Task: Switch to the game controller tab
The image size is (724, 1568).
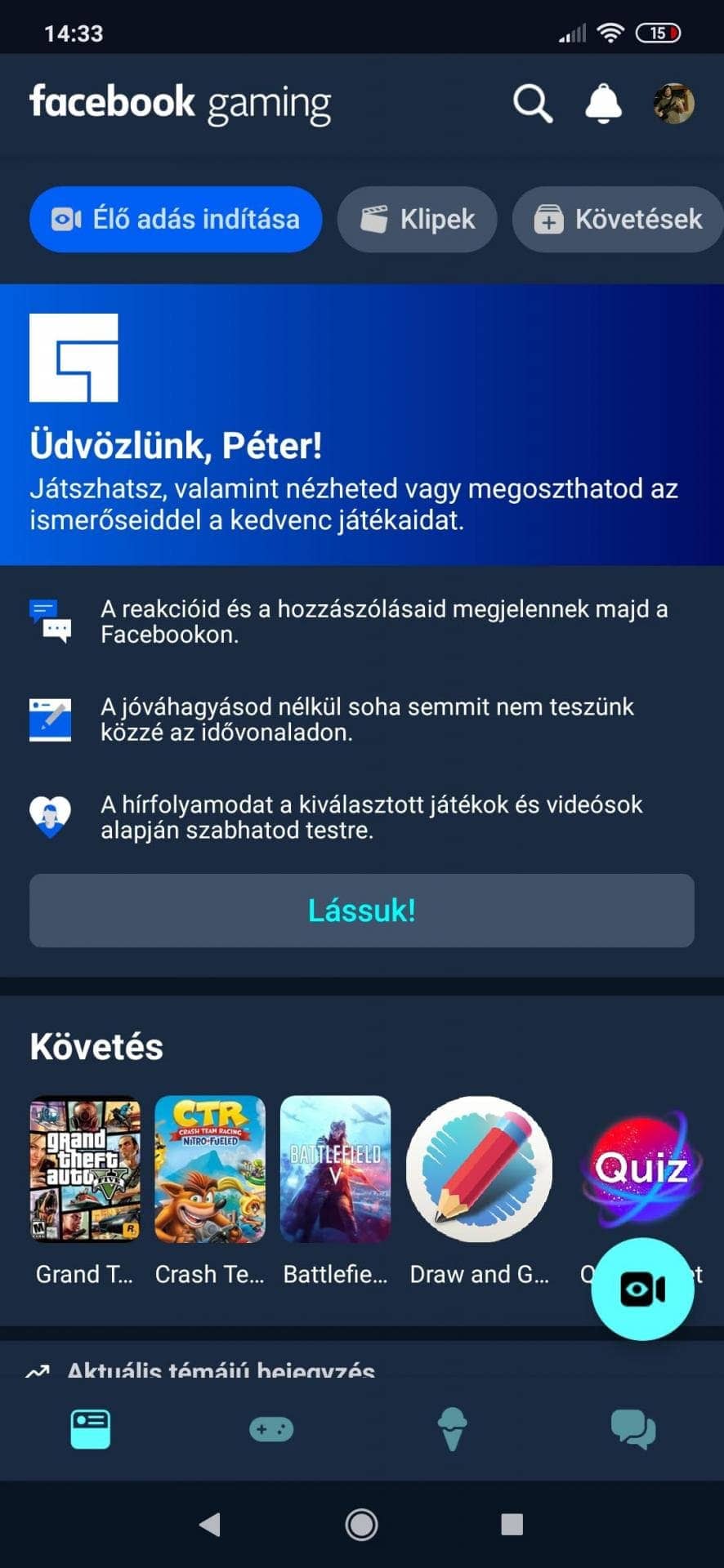Action: pyautogui.click(x=271, y=1428)
